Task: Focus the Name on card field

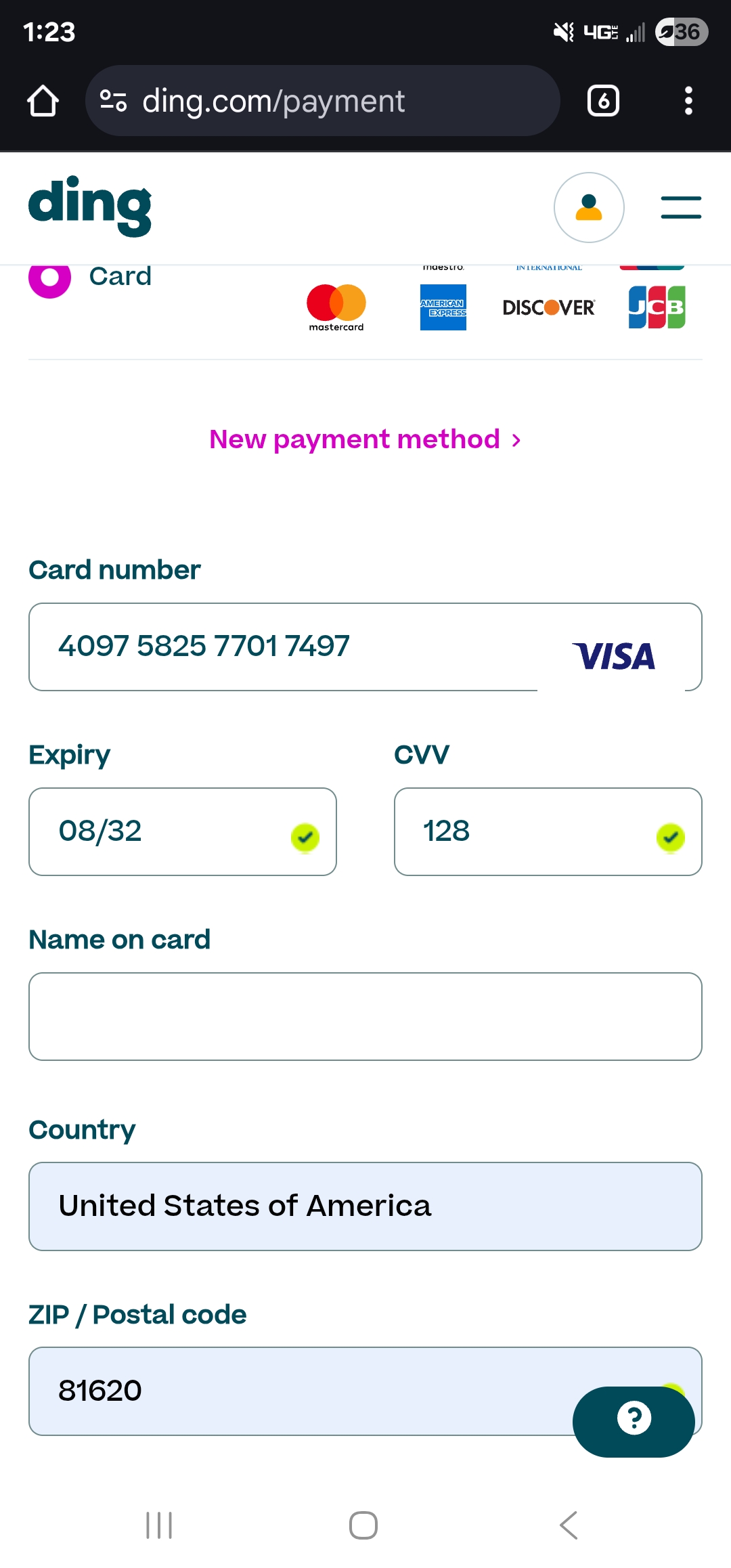Action: (365, 1016)
